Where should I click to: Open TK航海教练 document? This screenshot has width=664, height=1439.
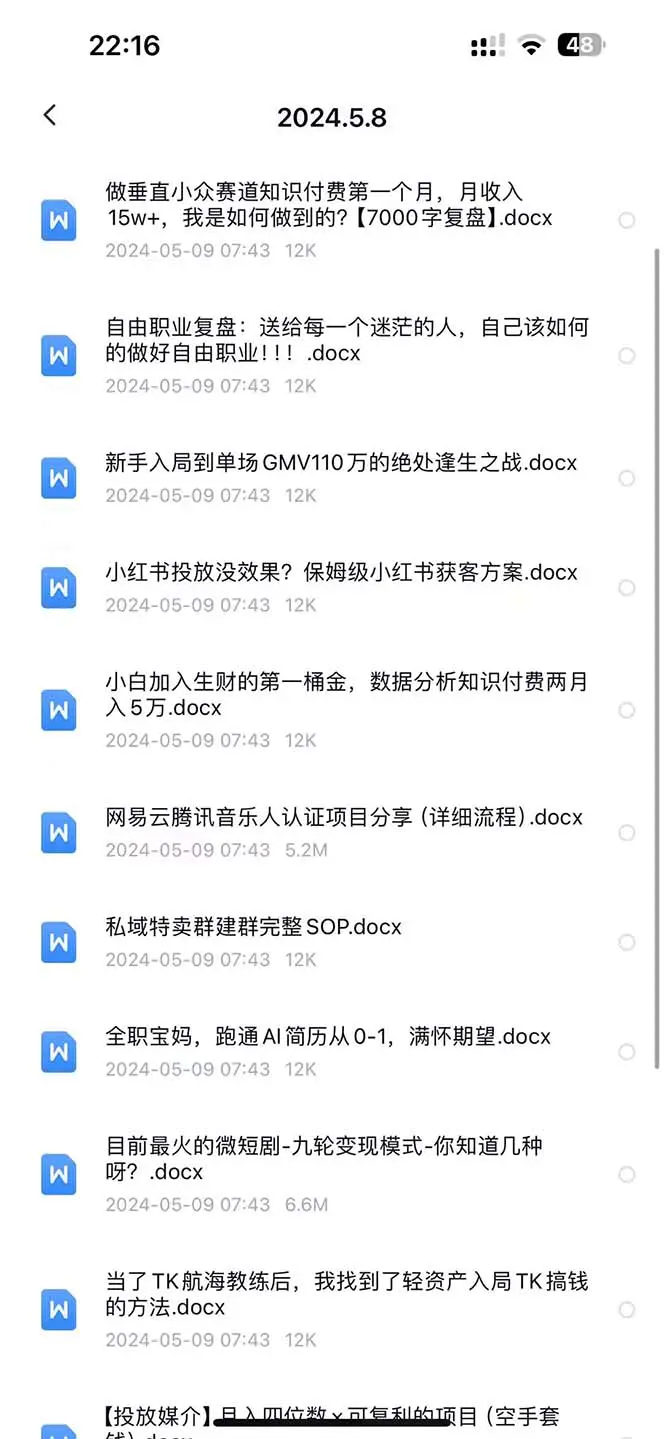[346, 1294]
